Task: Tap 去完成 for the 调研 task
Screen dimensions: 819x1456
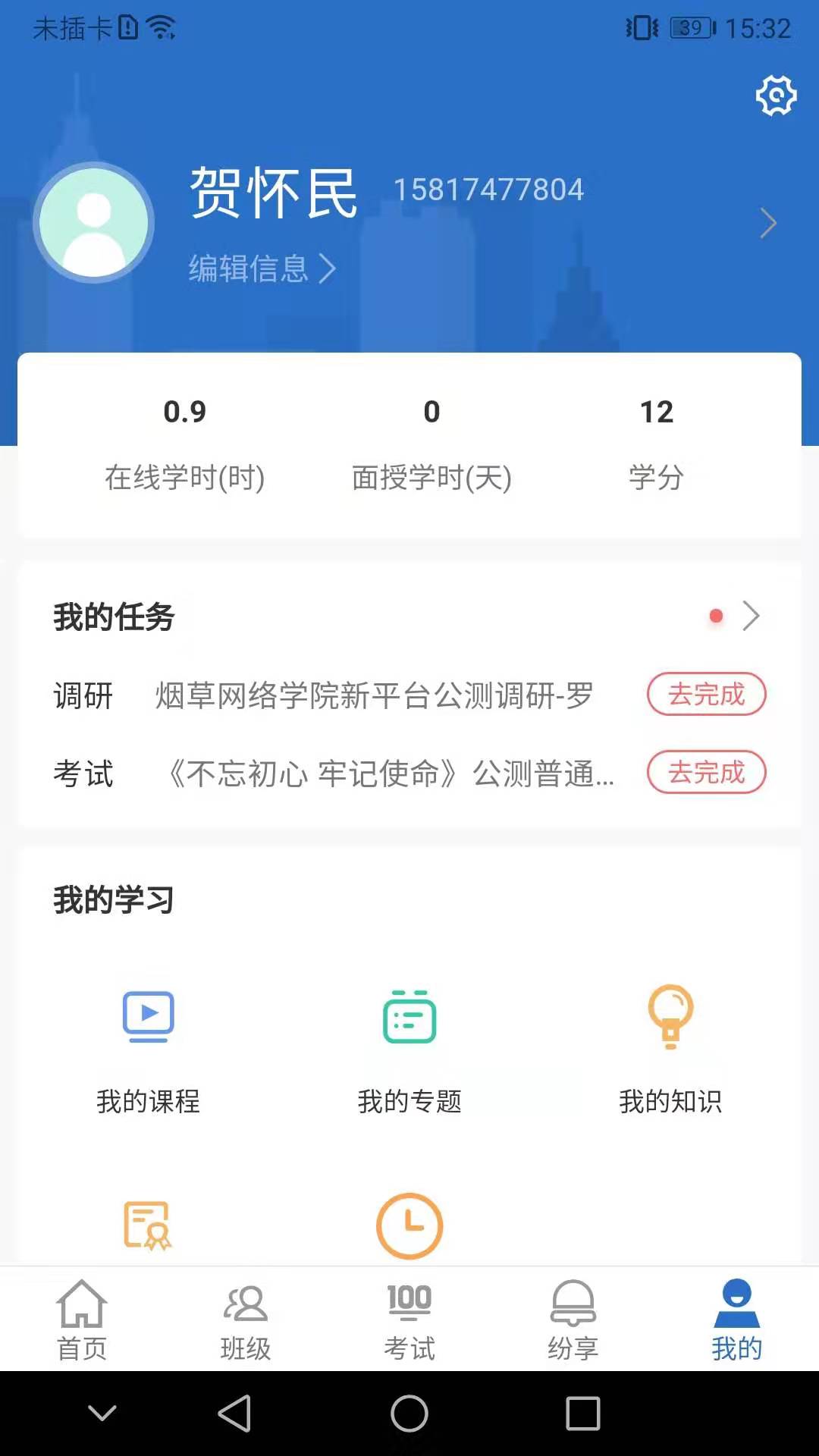Action: pos(706,694)
